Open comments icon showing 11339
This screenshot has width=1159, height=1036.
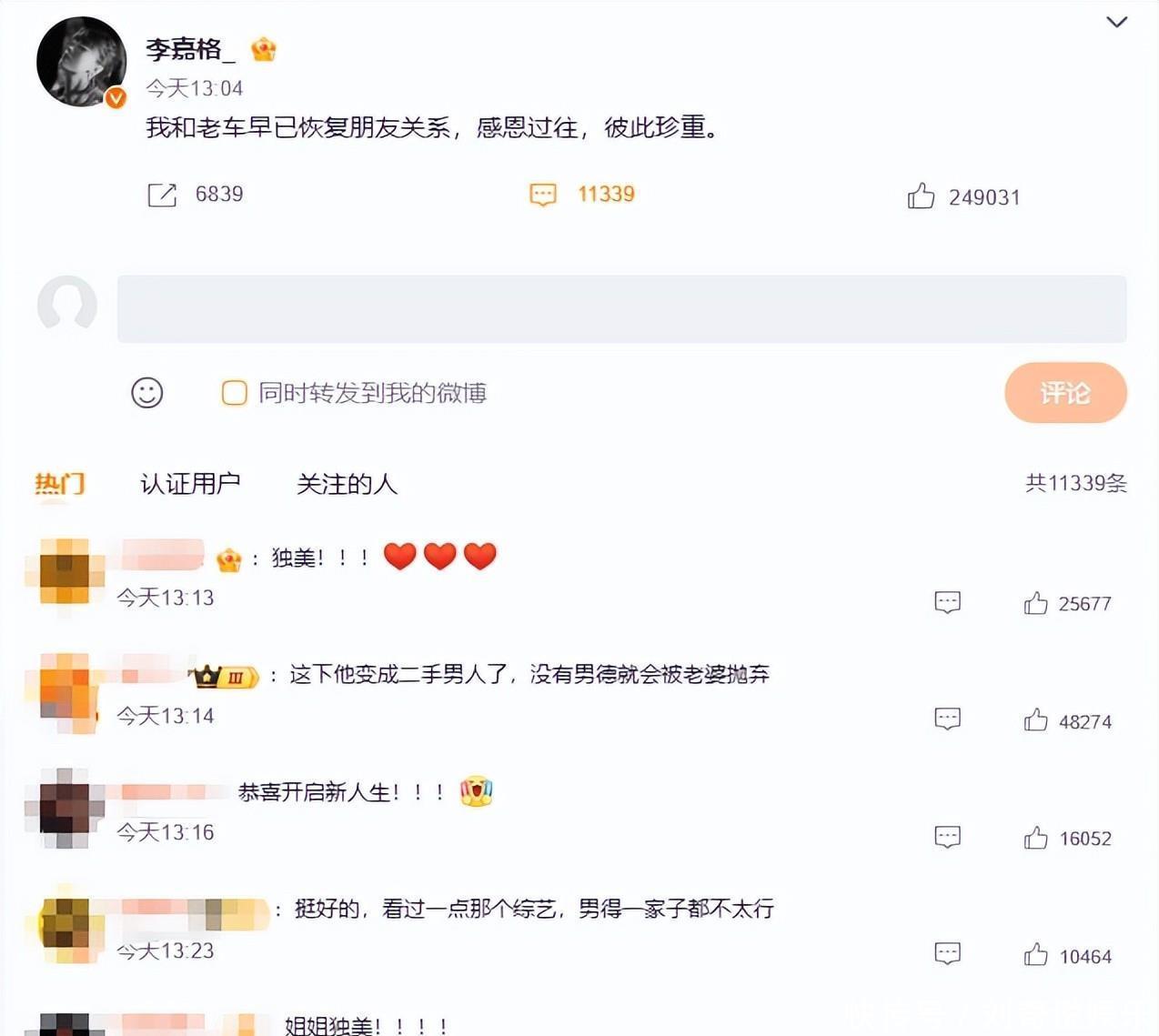tap(543, 195)
